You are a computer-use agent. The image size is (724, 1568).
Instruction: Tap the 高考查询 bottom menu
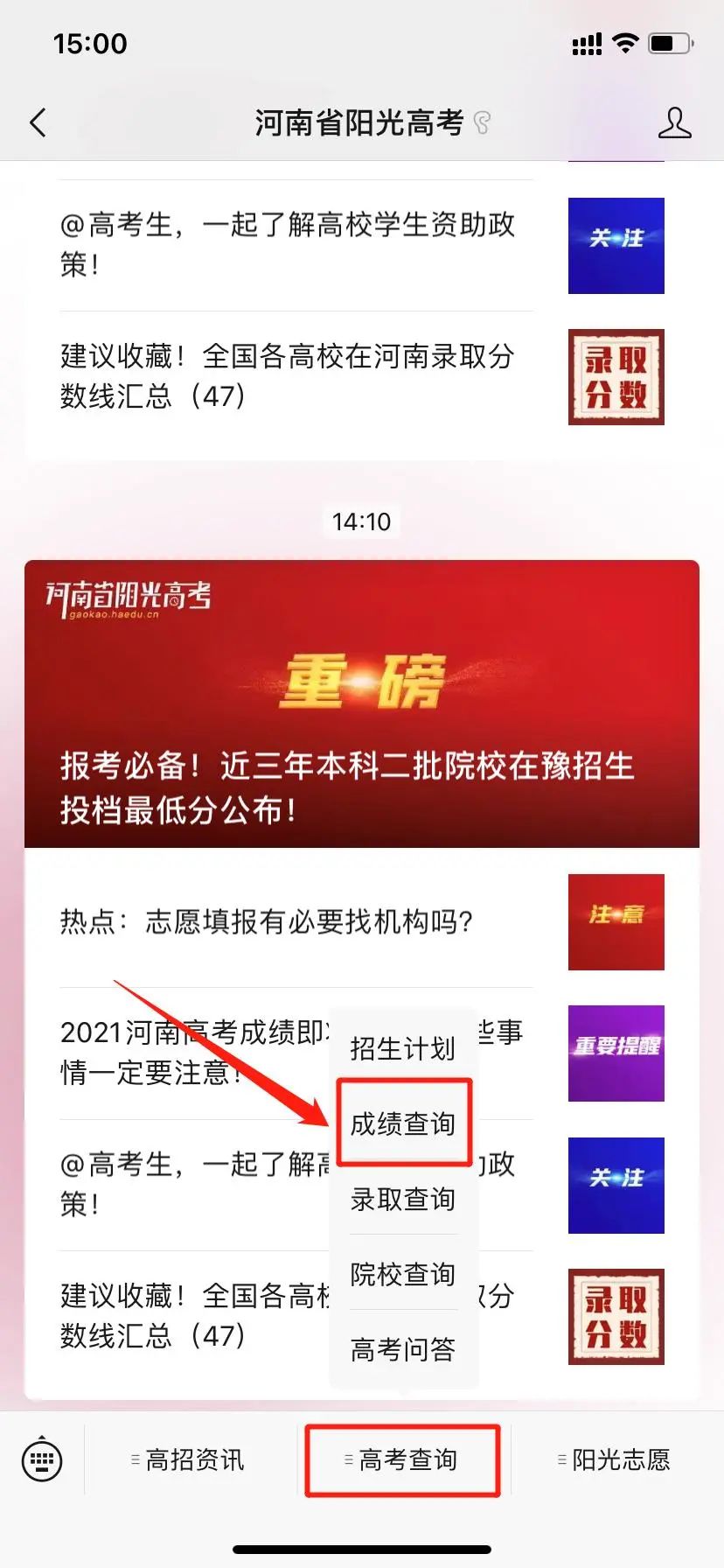403,1459
